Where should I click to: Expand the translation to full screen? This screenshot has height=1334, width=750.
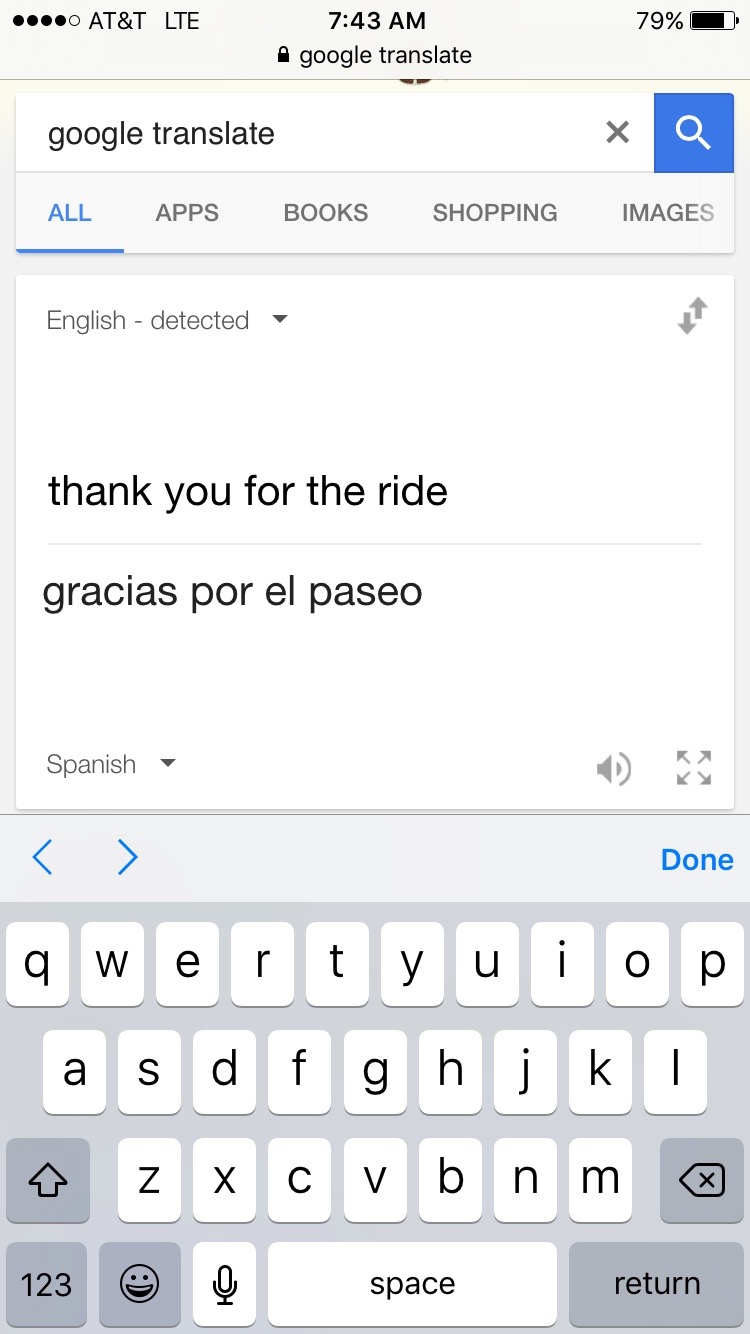(693, 767)
